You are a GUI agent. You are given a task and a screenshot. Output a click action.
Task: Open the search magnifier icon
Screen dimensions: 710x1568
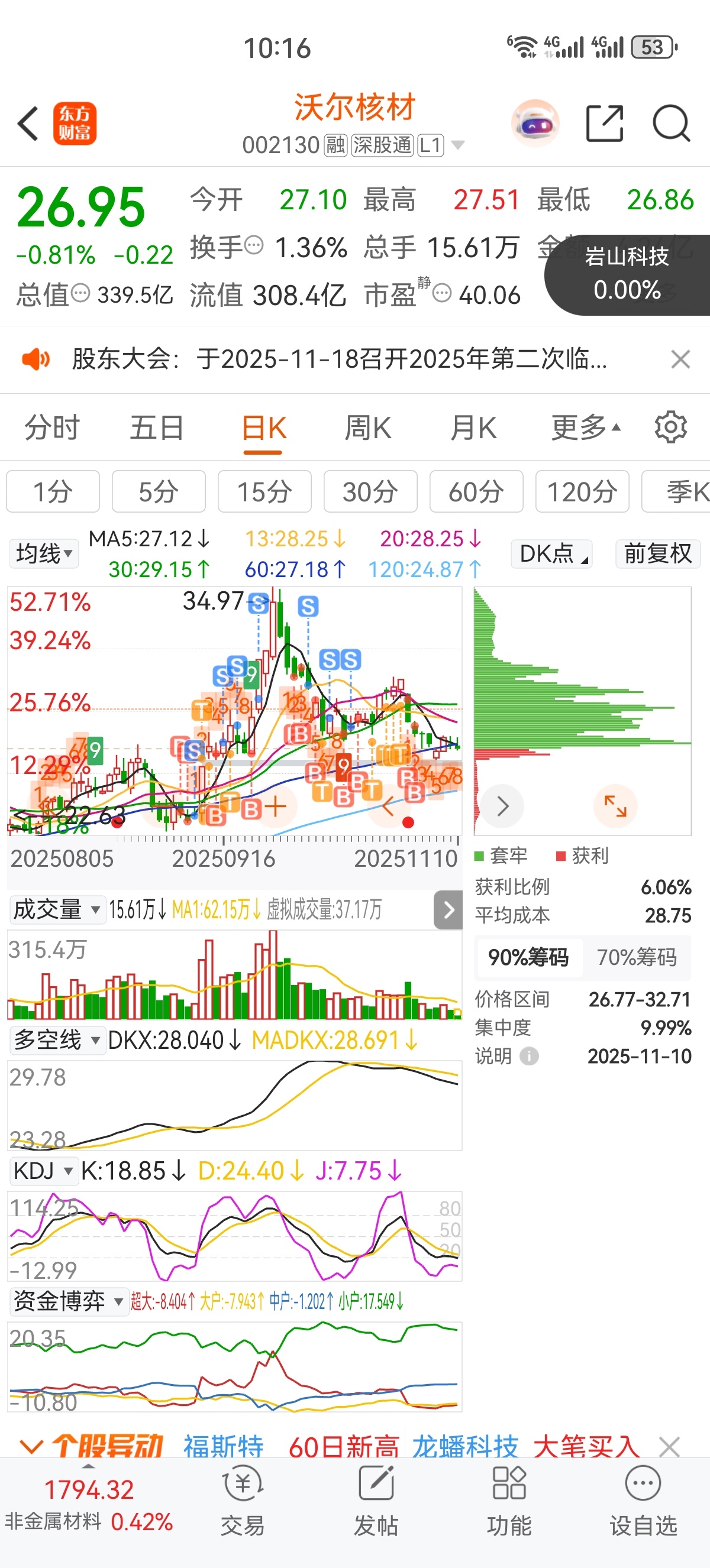click(671, 124)
